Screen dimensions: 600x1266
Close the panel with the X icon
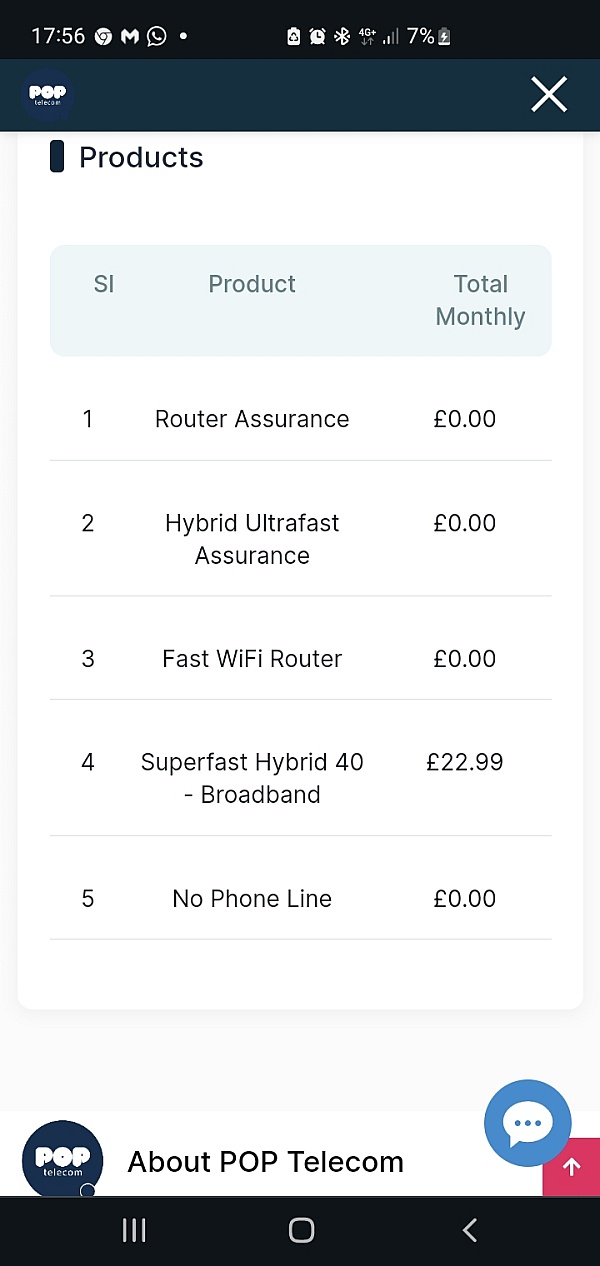point(549,95)
